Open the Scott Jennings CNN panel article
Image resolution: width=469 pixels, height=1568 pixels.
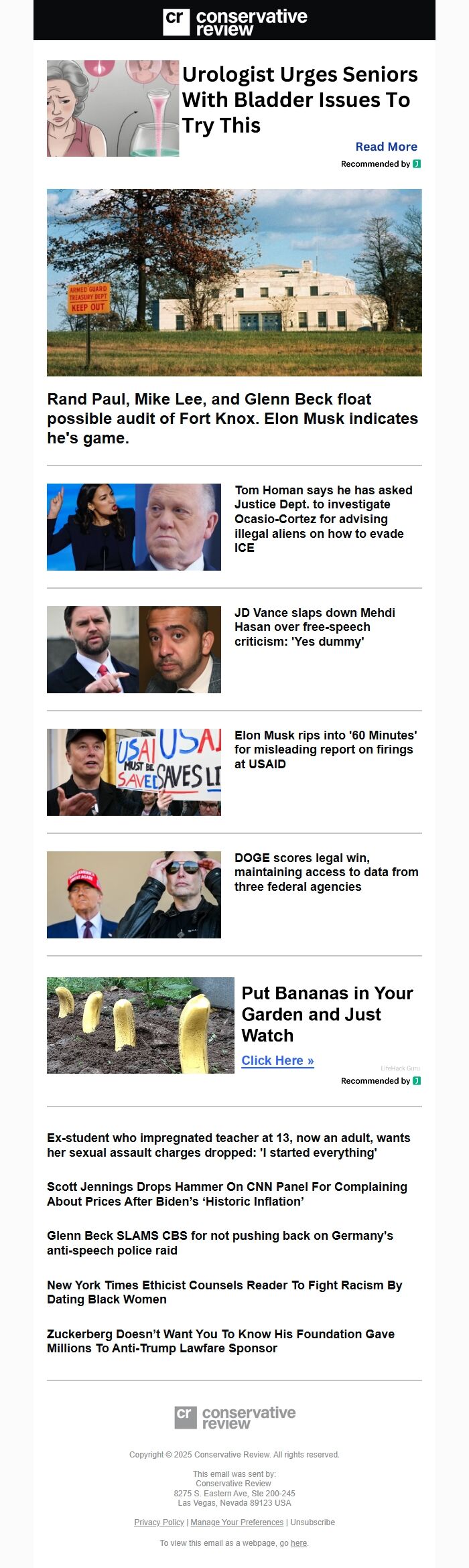click(227, 1194)
